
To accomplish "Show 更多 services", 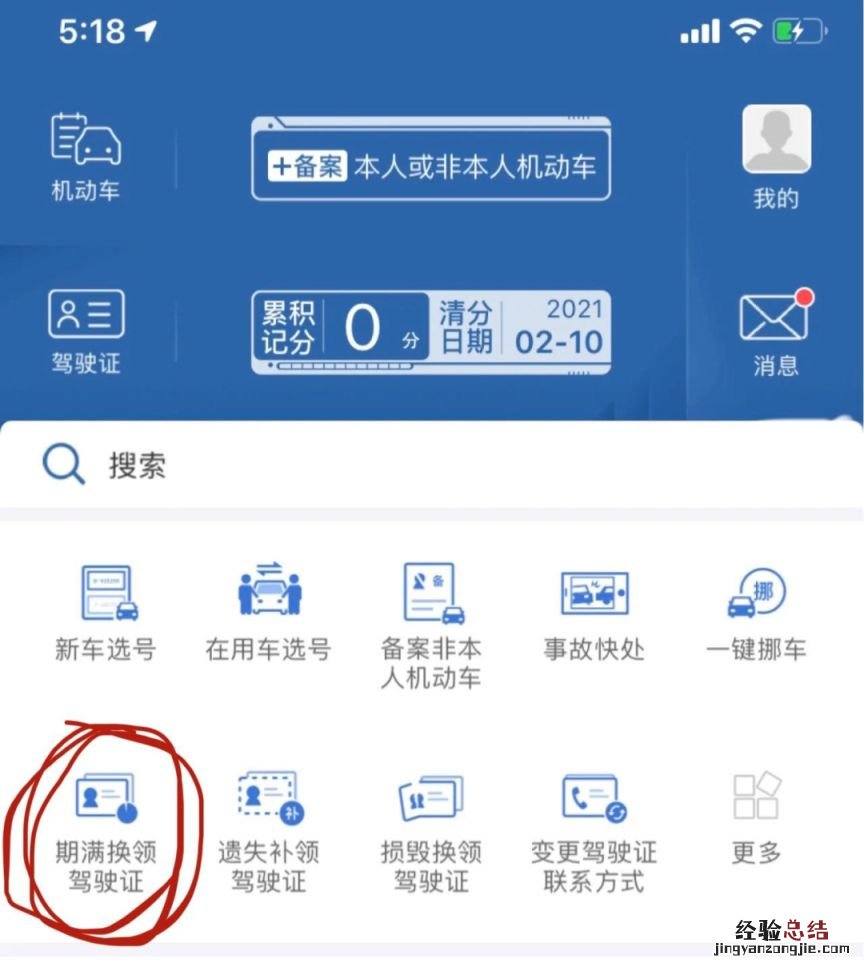I will point(756,817).
